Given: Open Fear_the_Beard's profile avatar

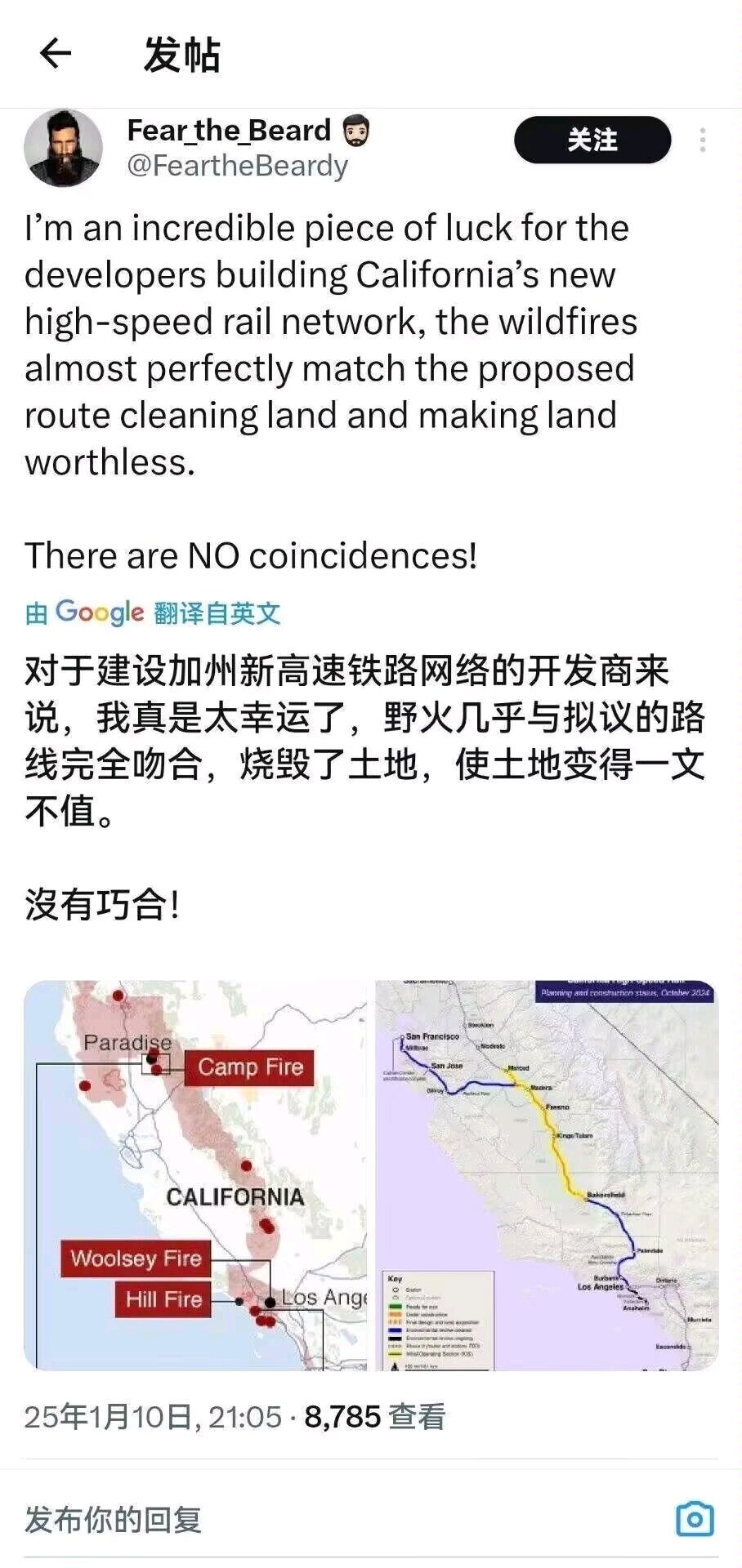Looking at the screenshot, I should pos(63,148).
